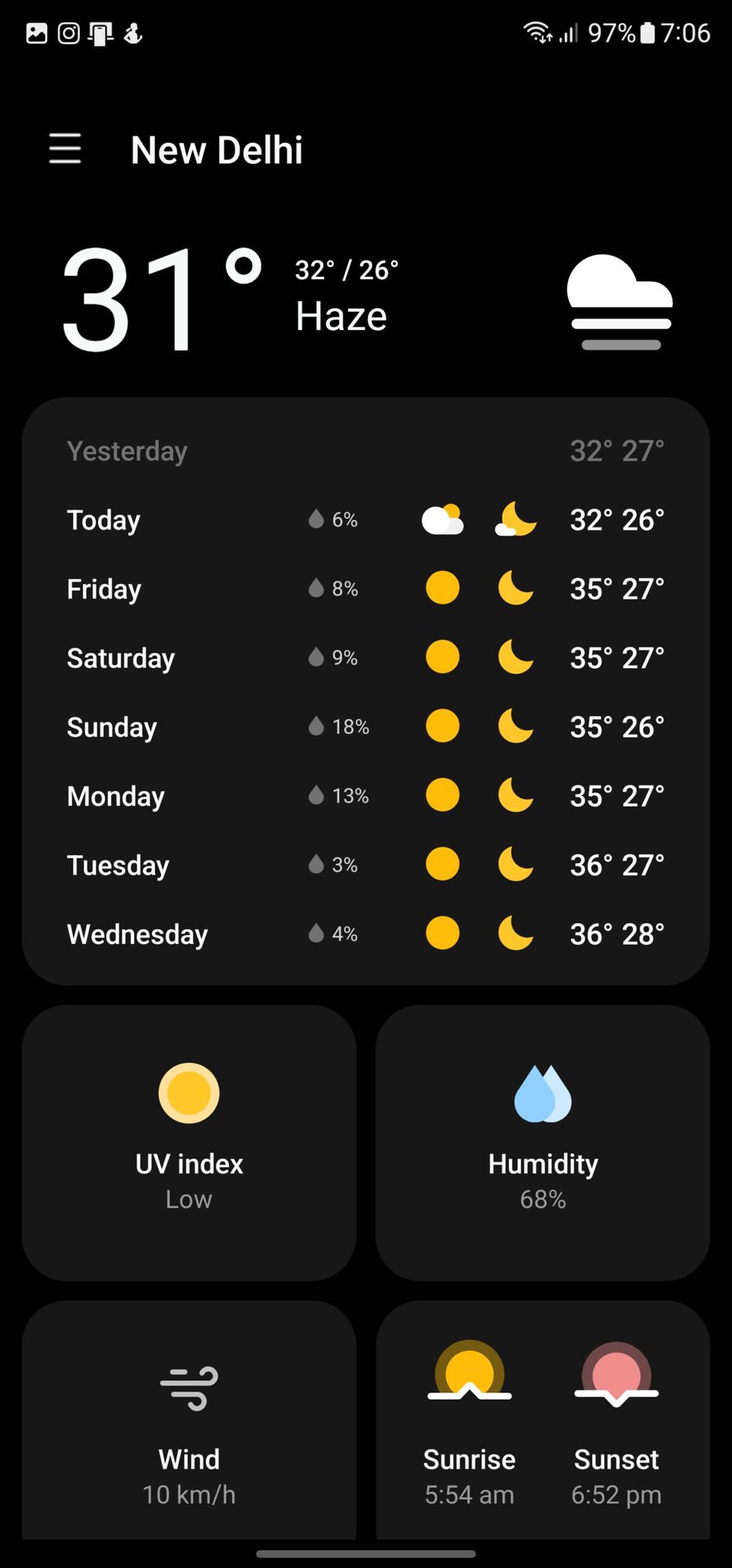The width and height of the screenshot is (732, 1568).
Task: View Humidity details card
Action: [x=542, y=1142]
